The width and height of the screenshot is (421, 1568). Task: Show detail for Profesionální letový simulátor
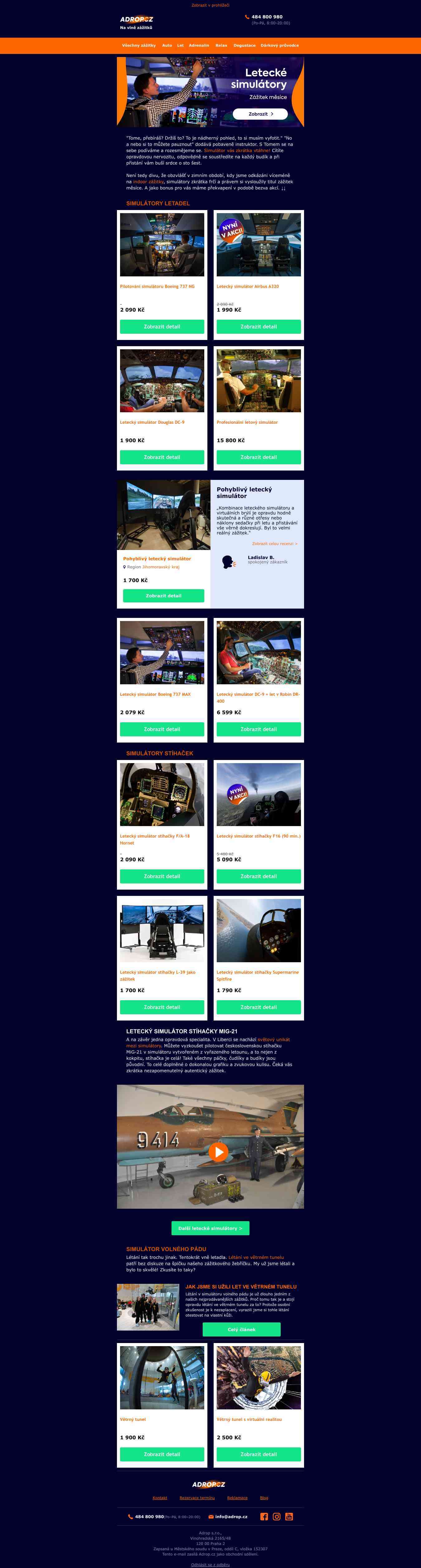(x=258, y=457)
